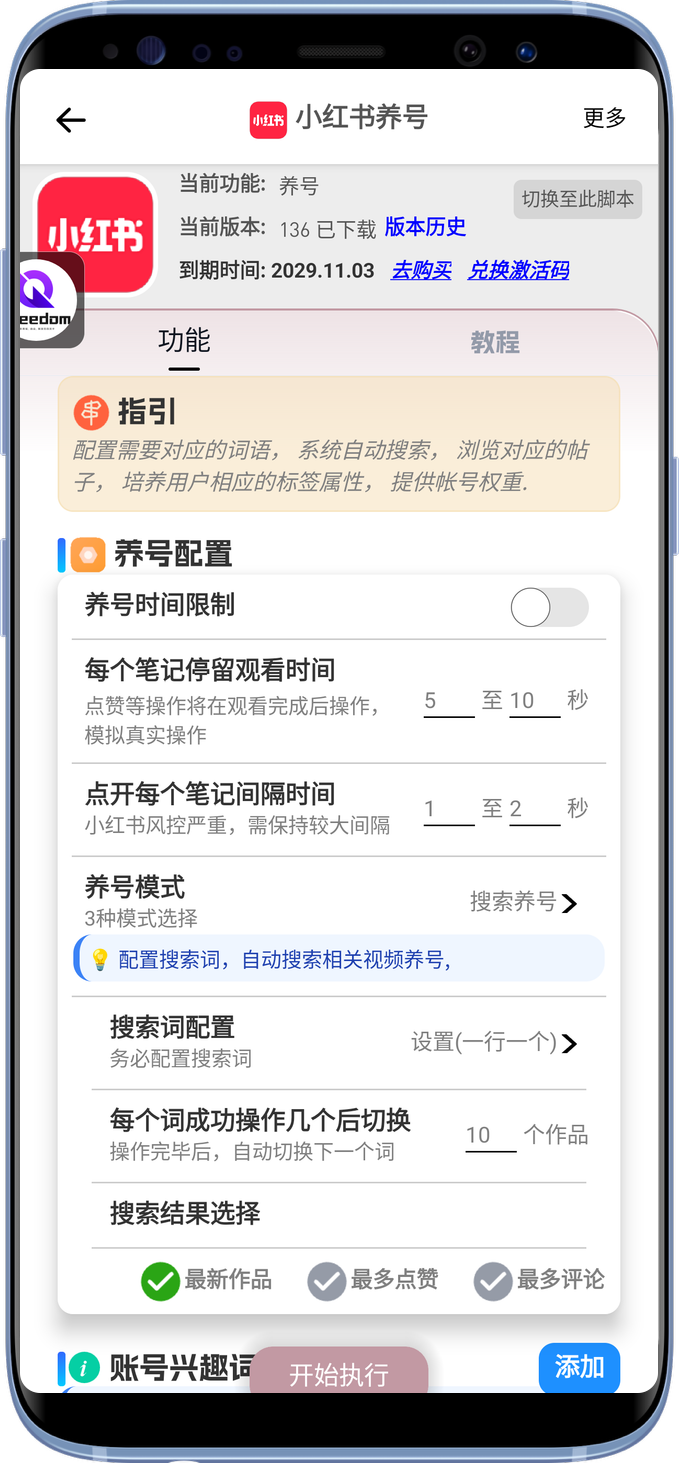Switch to the 教程 tab

495,343
